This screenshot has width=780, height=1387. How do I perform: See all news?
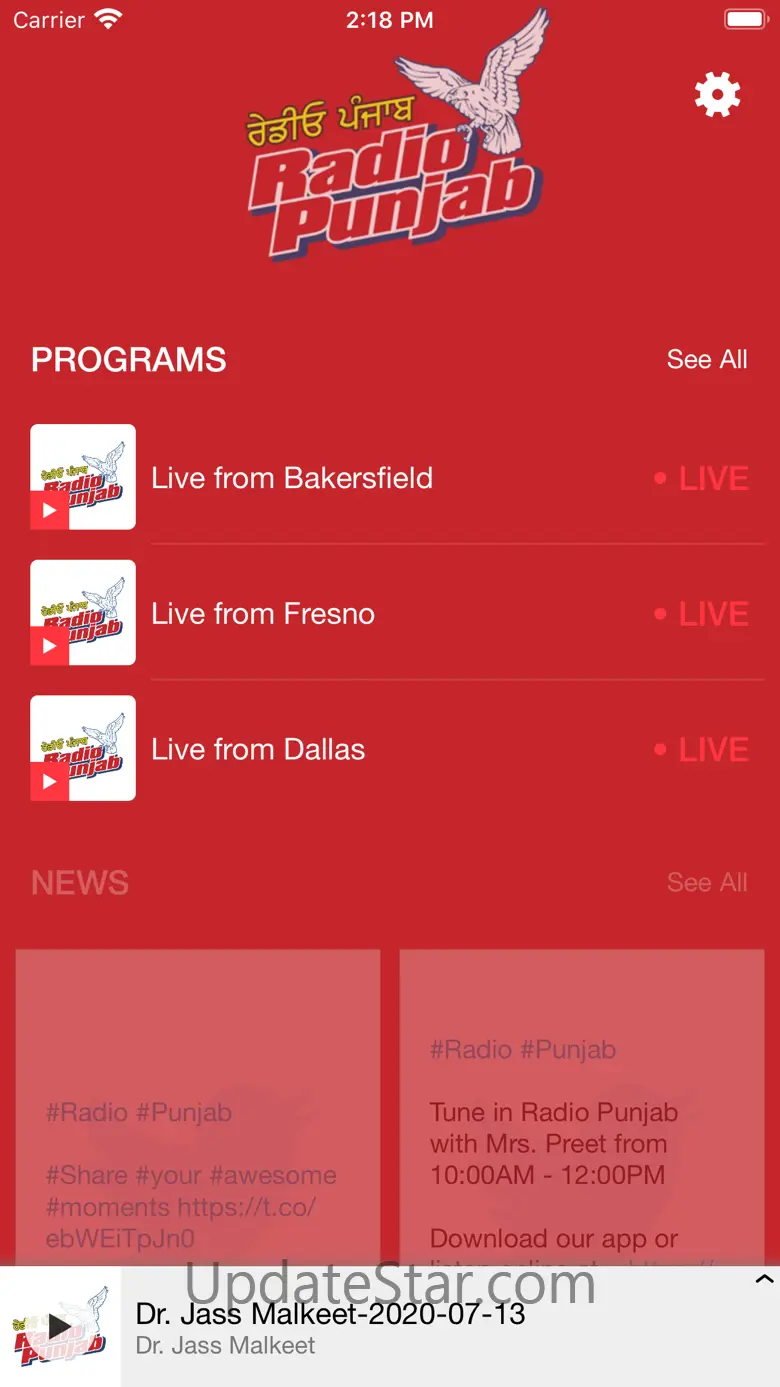(706, 883)
